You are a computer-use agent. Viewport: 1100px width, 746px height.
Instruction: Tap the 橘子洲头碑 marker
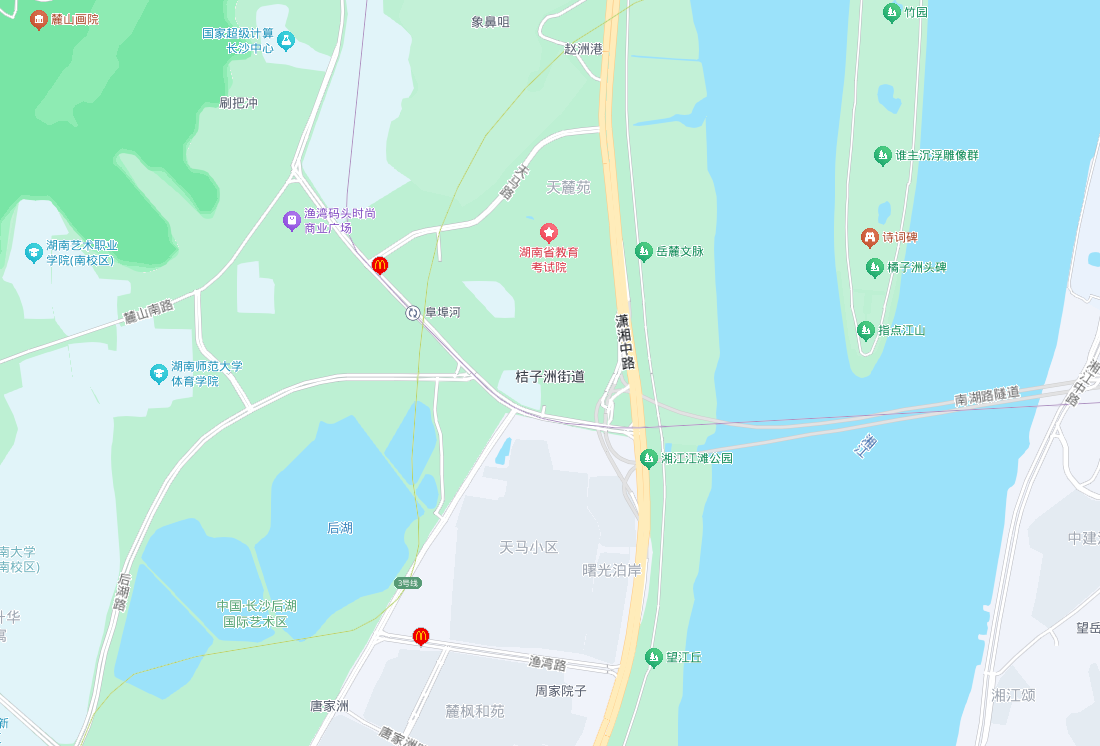tap(874, 267)
